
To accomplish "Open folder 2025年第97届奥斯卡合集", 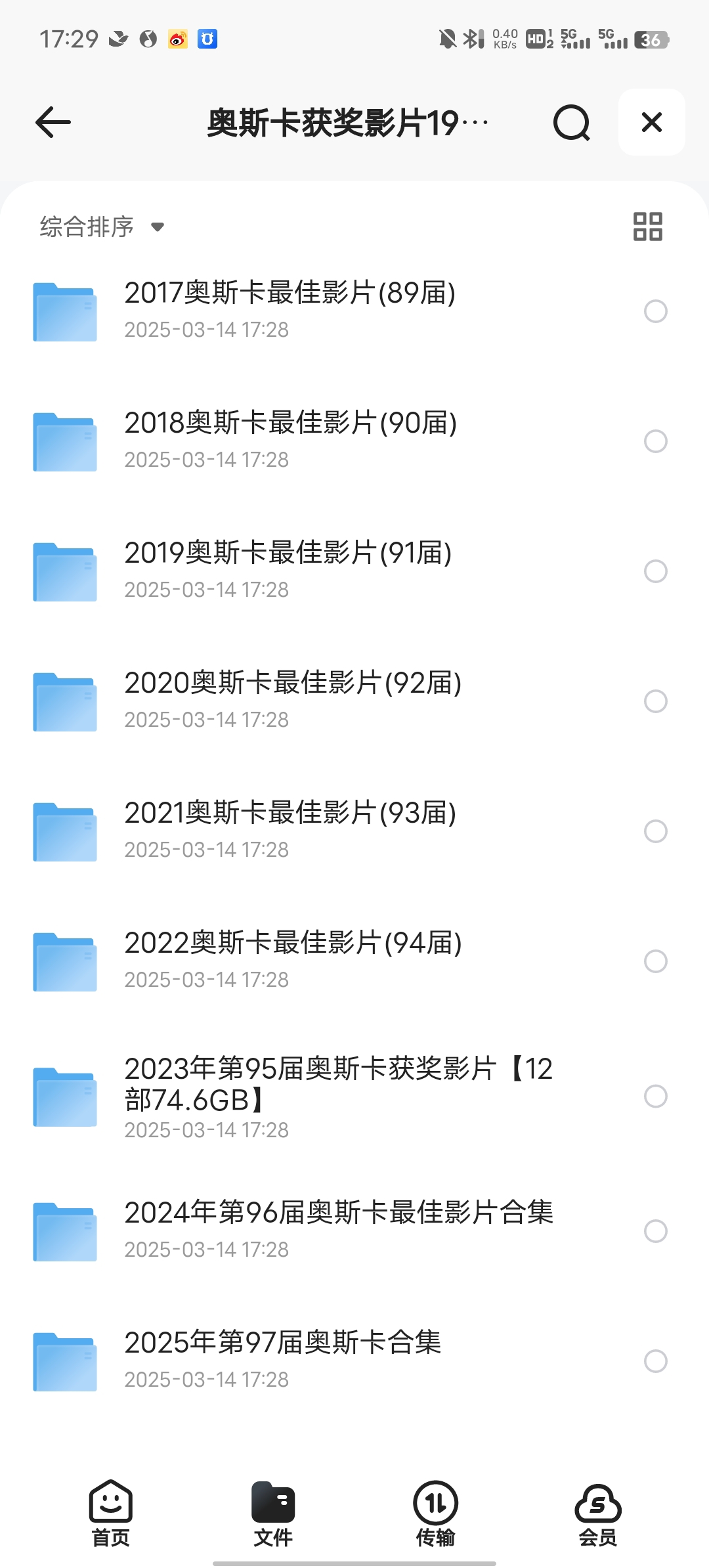I will 354,1361.
